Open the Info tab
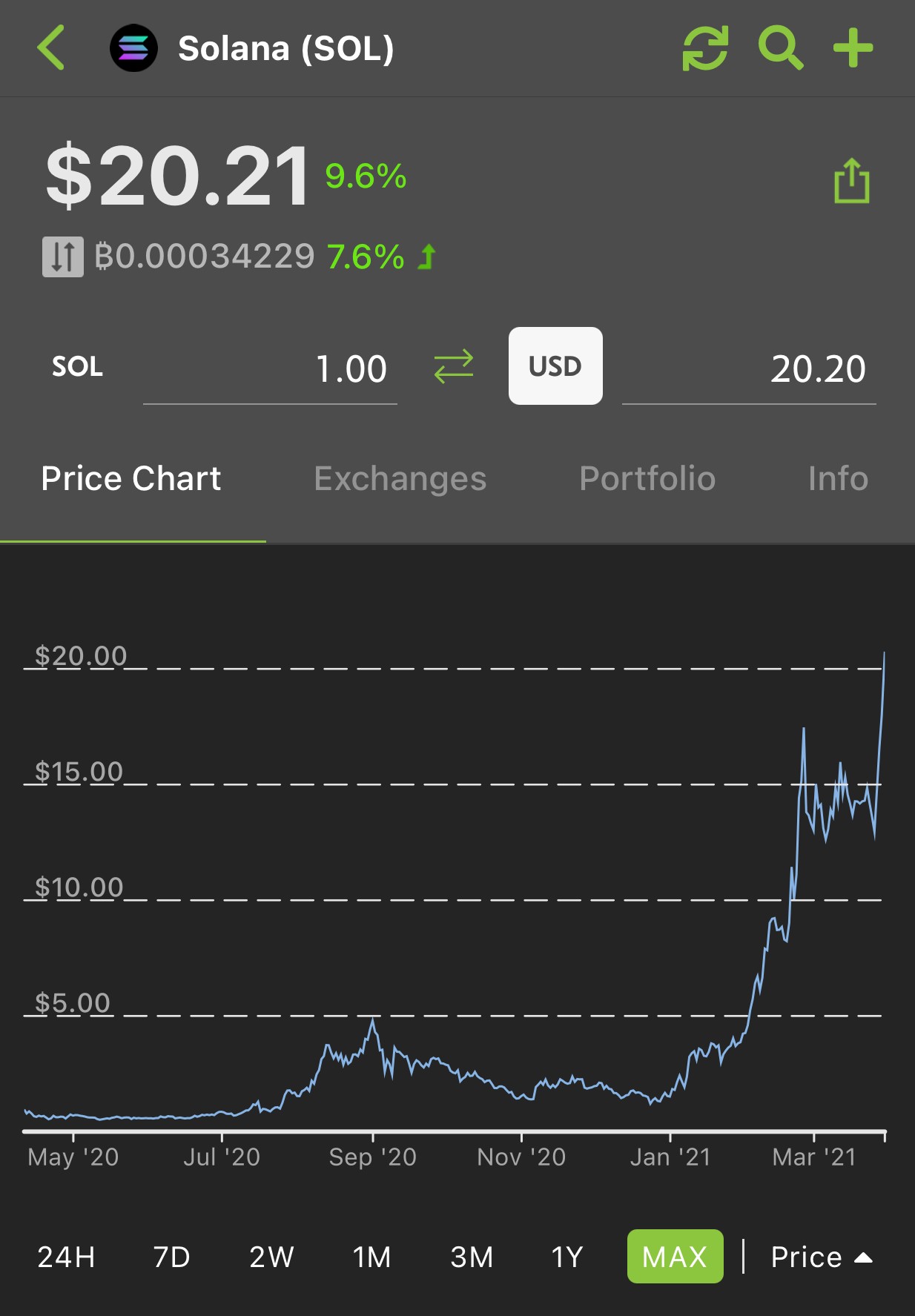The image size is (915, 1316). pyautogui.click(x=838, y=478)
